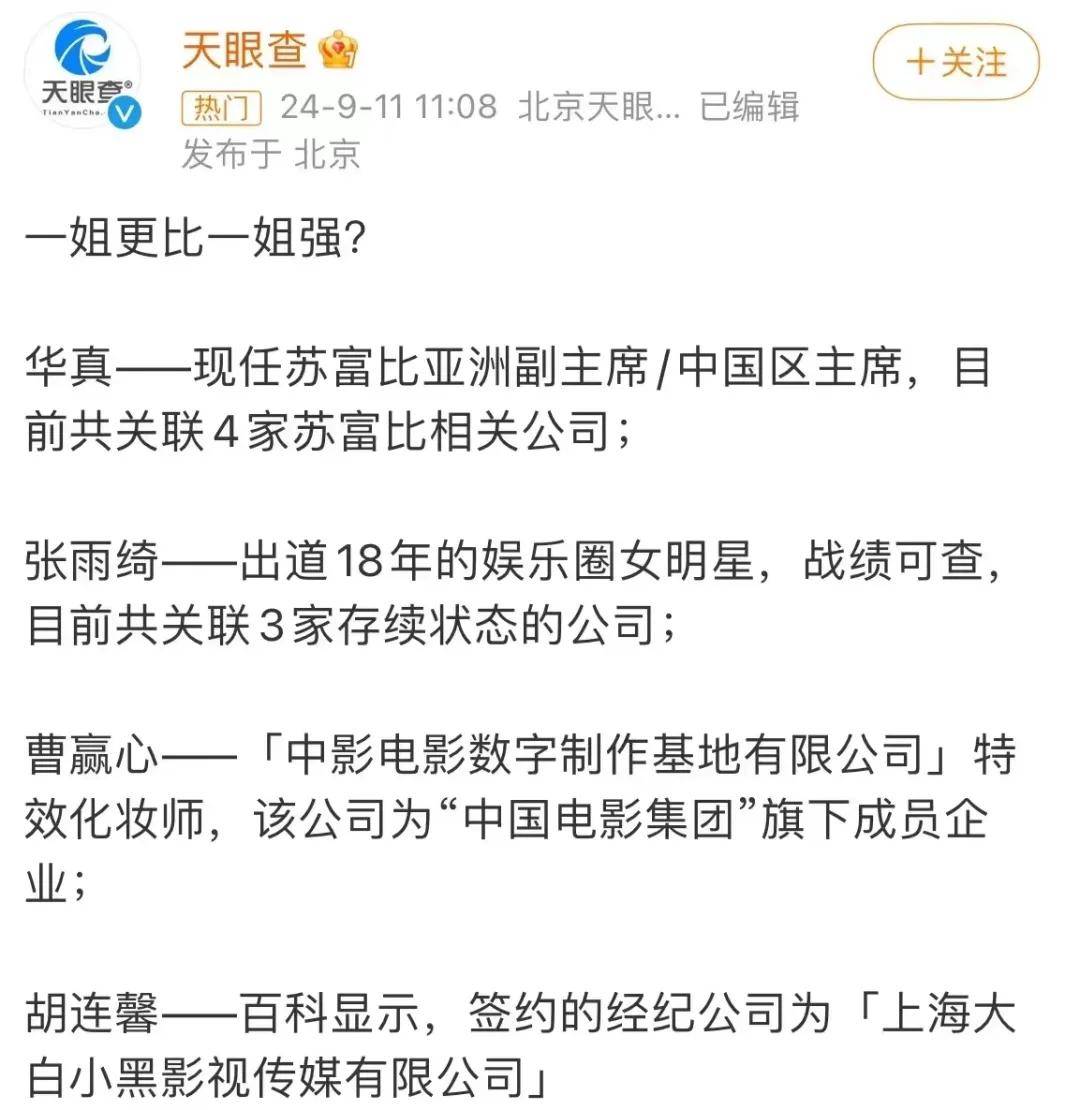
Task: Open the 天眼查 username link
Action: [x=244, y=49]
